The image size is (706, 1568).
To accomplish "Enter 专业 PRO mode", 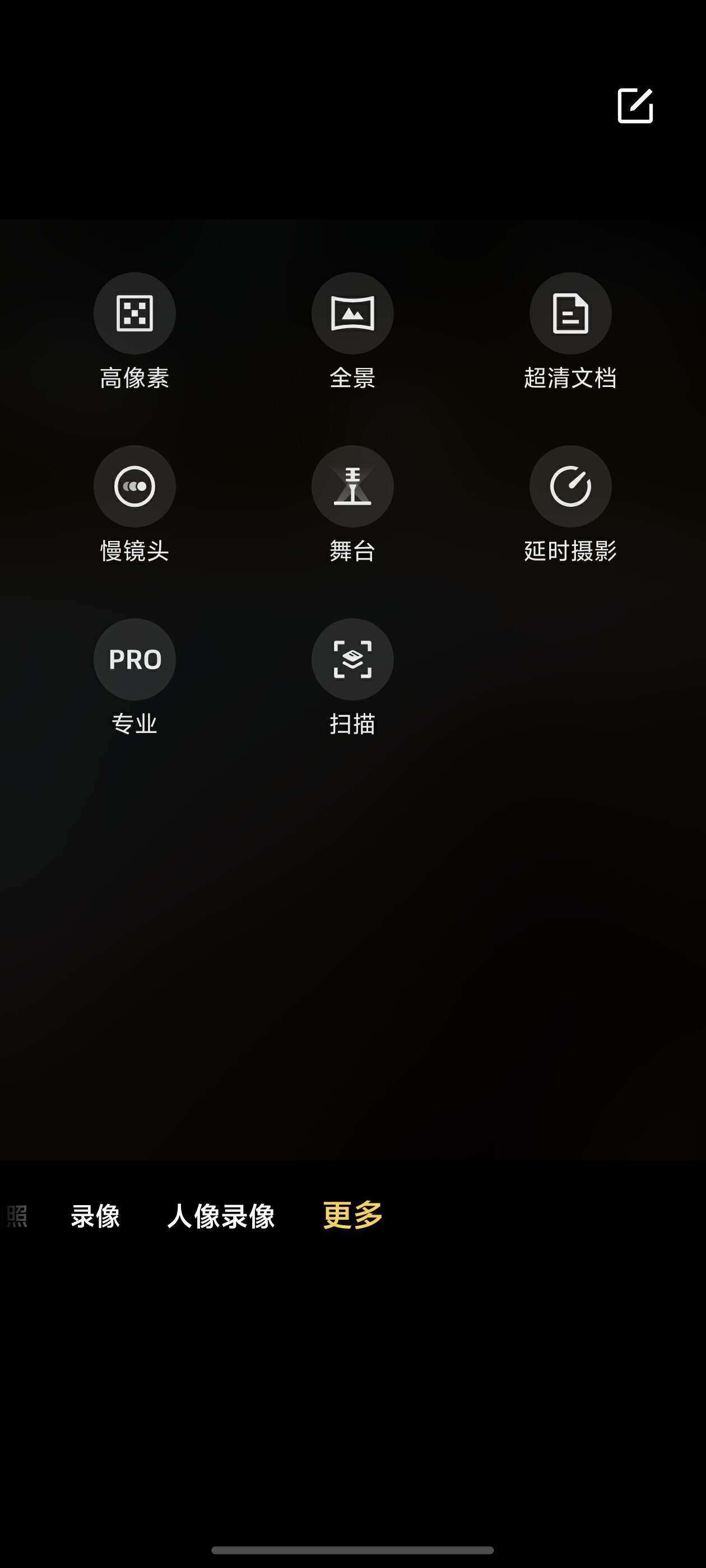I will click(134, 659).
